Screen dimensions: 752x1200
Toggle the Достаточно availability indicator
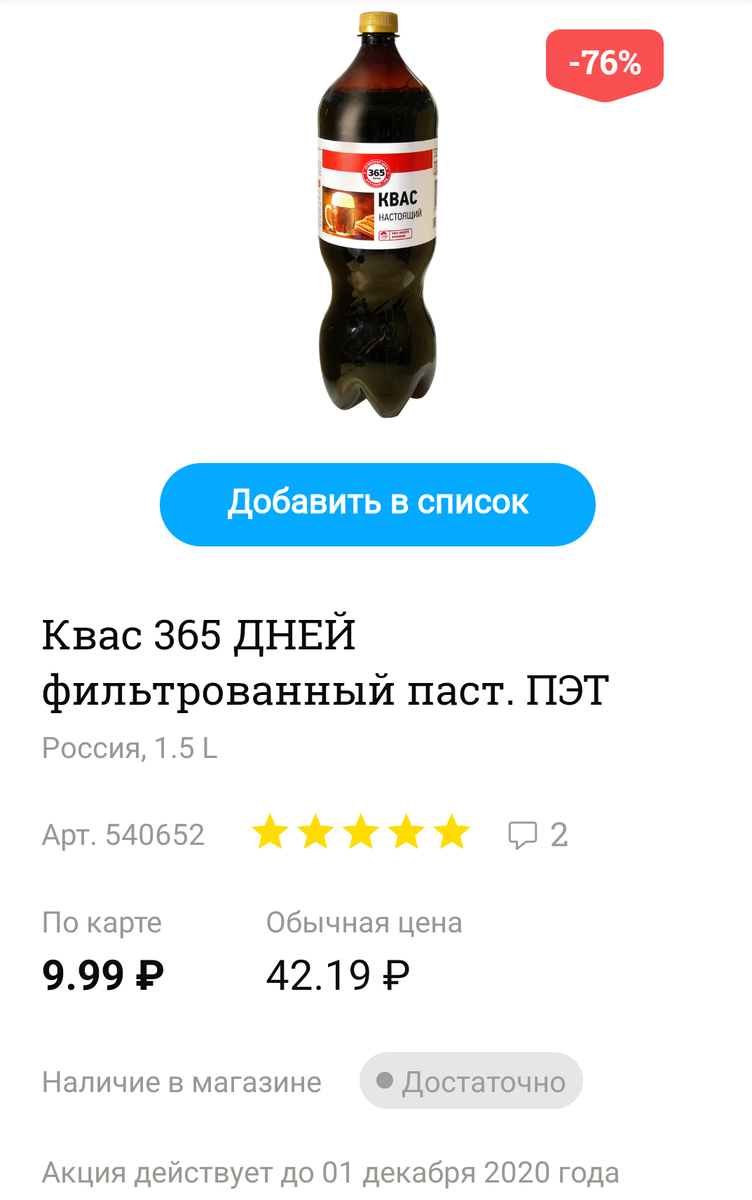click(471, 1081)
